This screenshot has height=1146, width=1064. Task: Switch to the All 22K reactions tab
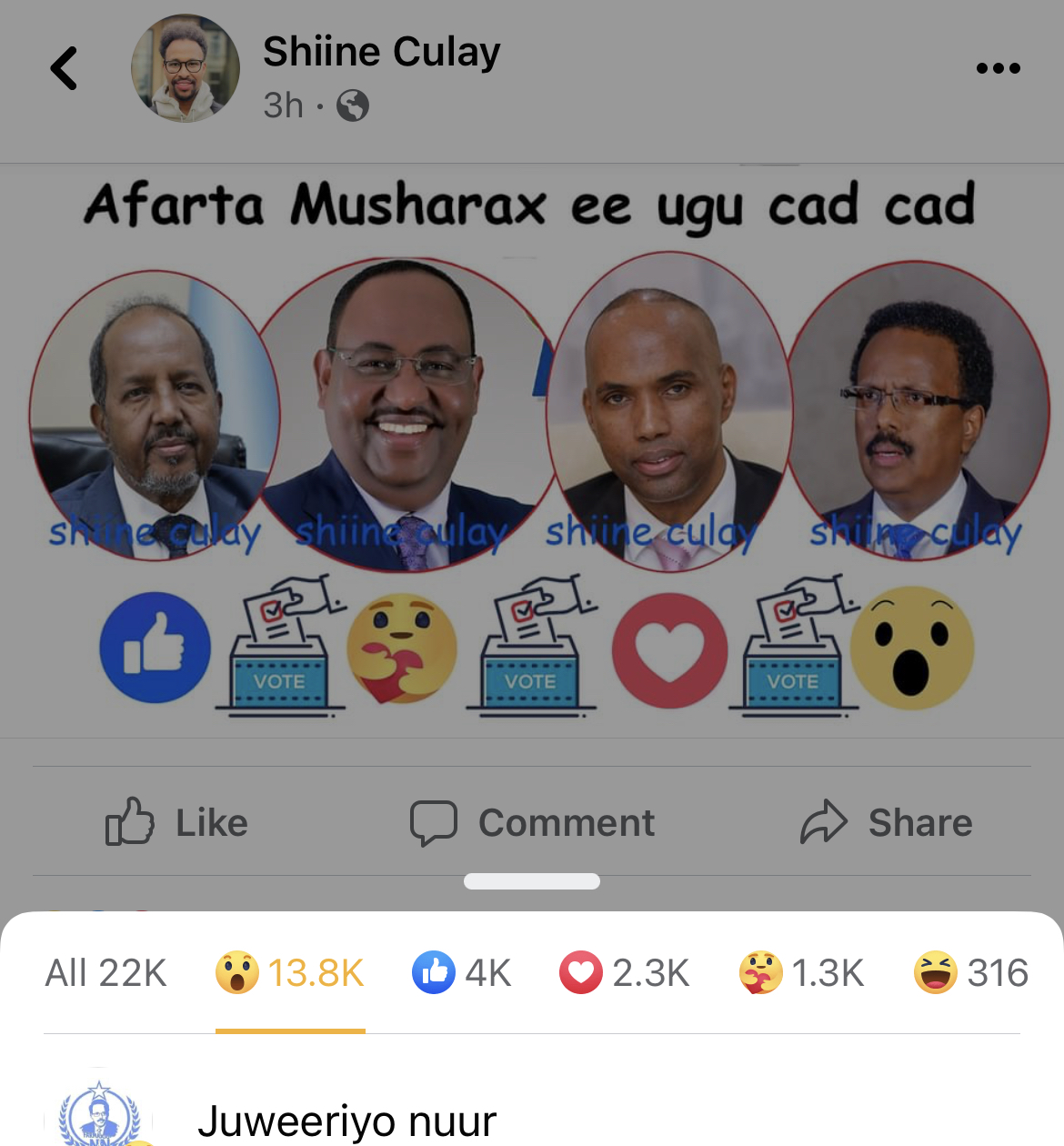[x=105, y=973]
